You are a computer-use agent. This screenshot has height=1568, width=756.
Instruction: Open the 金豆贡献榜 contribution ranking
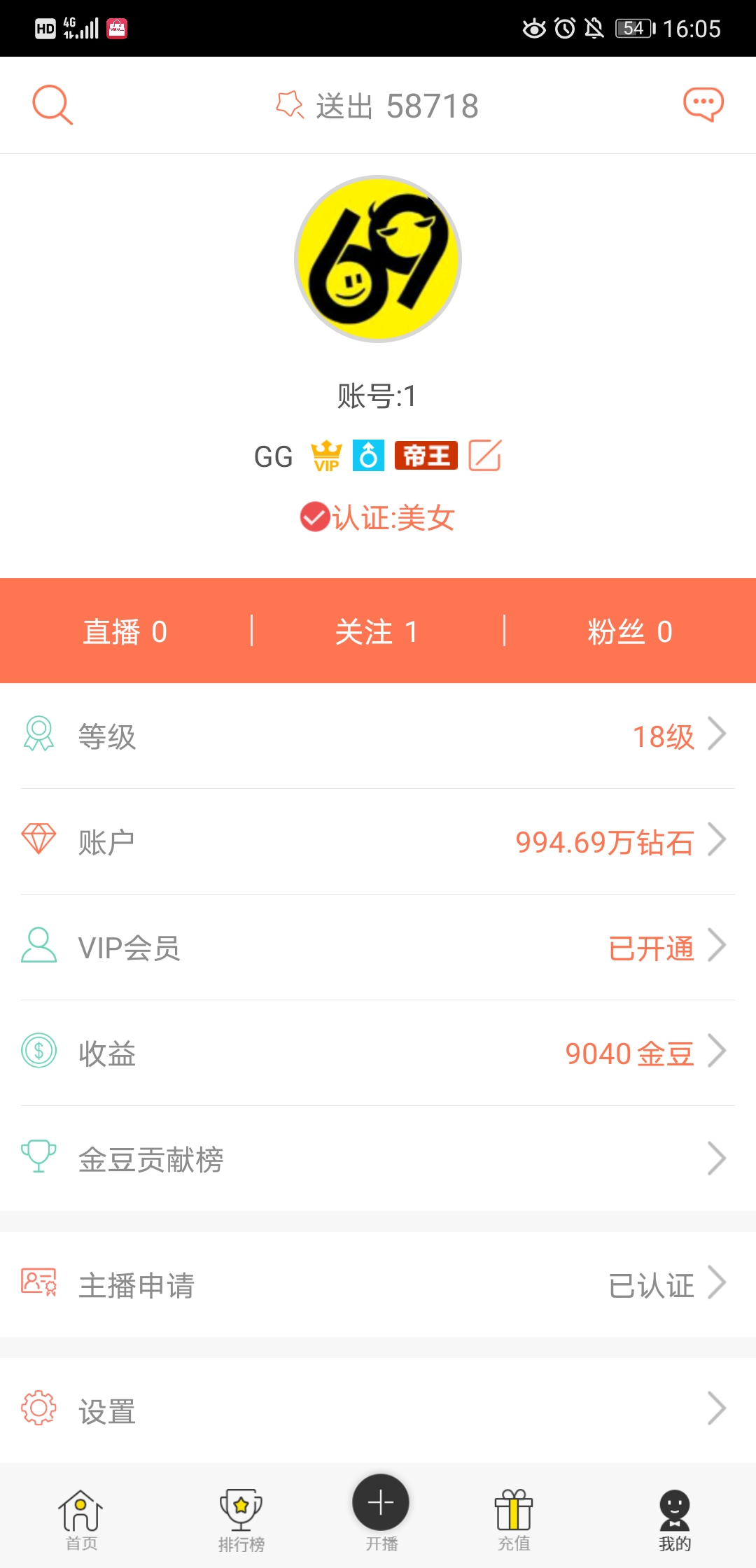tap(378, 1158)
